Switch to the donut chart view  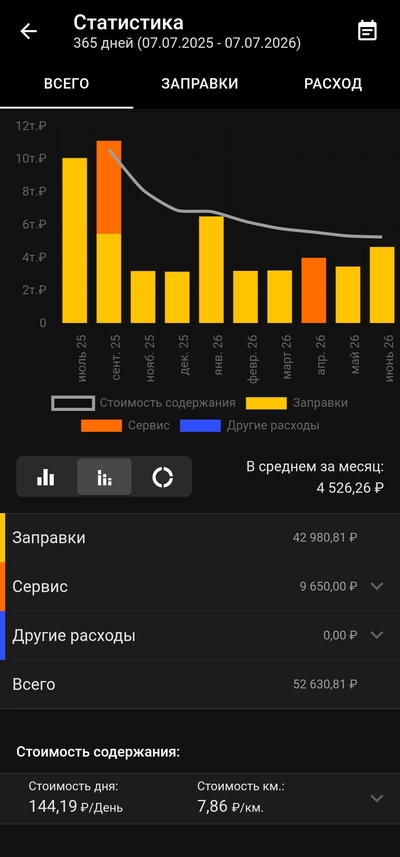pyautogui.click(x=162, y=477)
